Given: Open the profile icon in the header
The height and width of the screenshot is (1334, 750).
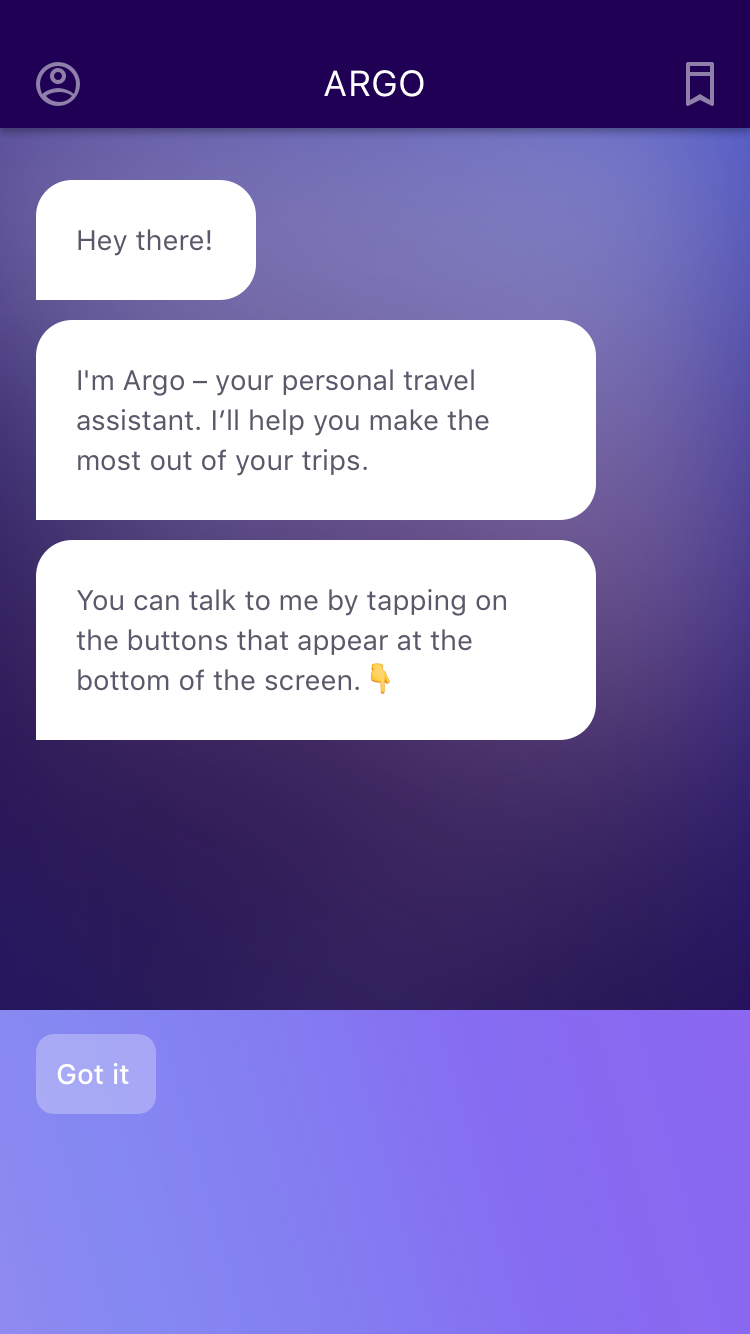Looking at the screenshot, I should (x=58, y=84).
